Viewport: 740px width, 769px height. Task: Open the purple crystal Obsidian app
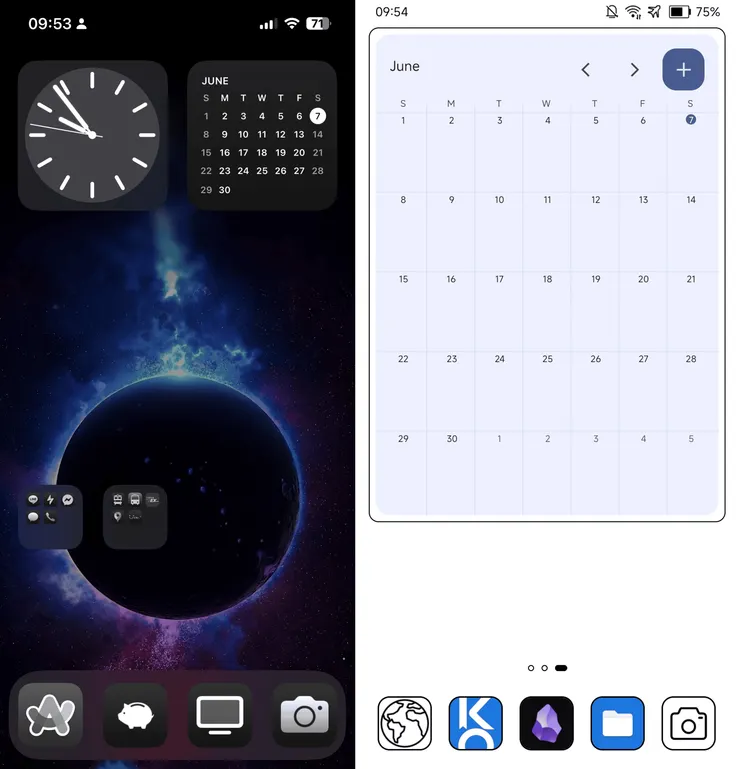pyautogui.click(x=546, y=723)
